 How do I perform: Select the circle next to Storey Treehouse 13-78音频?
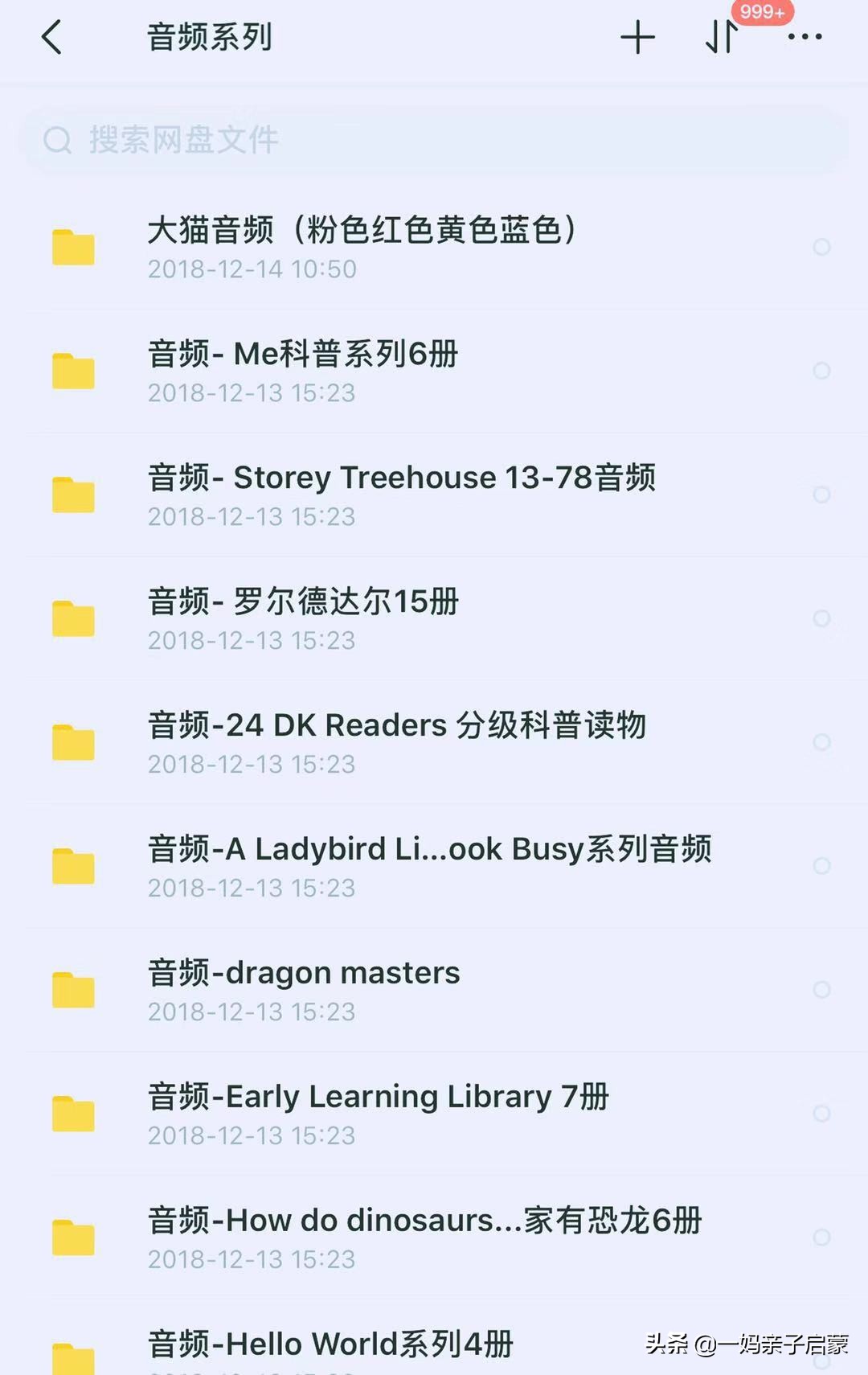pyautogui.click(x=821, y=495)
